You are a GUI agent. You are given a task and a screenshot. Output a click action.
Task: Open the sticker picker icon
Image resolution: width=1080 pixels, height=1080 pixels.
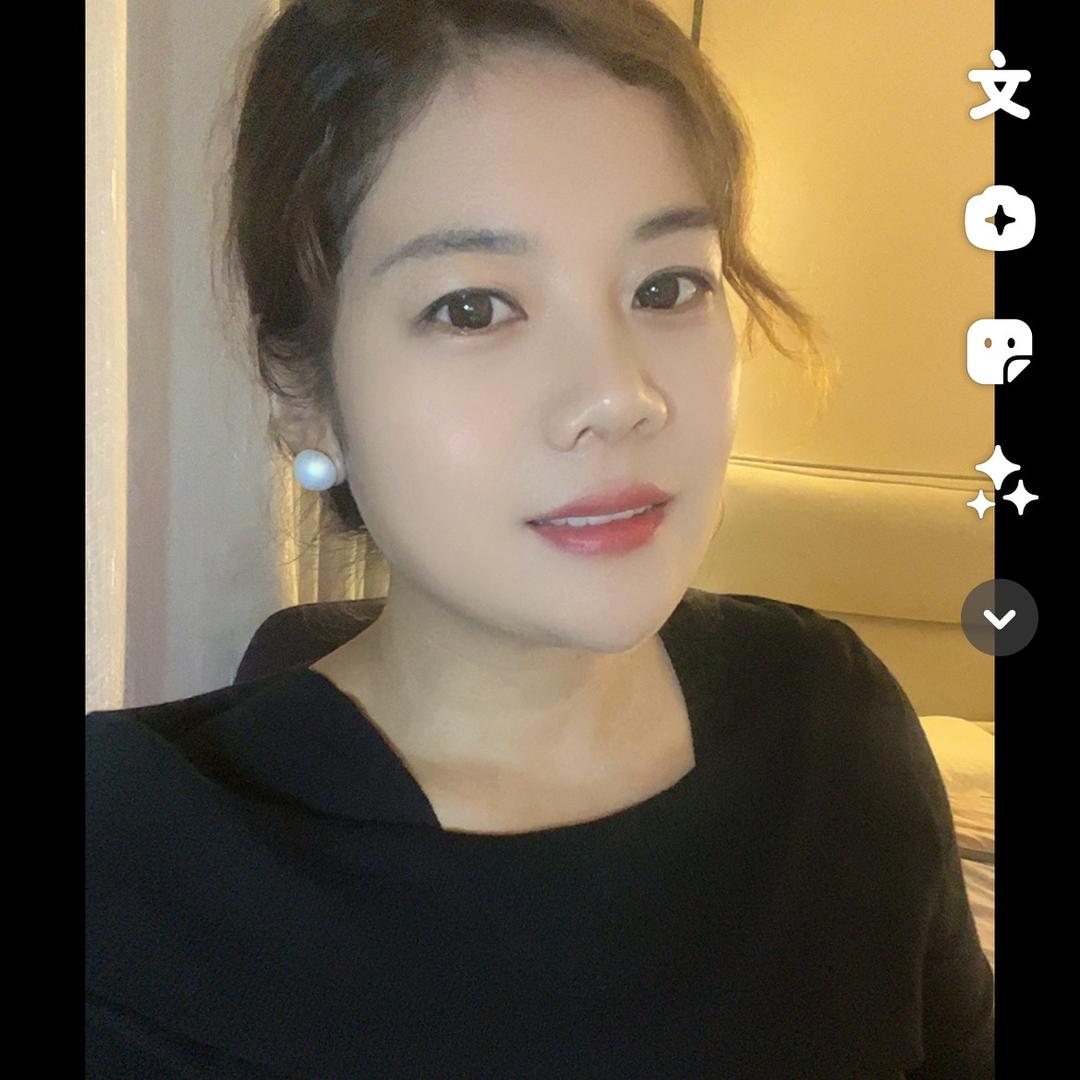(999, 351)
